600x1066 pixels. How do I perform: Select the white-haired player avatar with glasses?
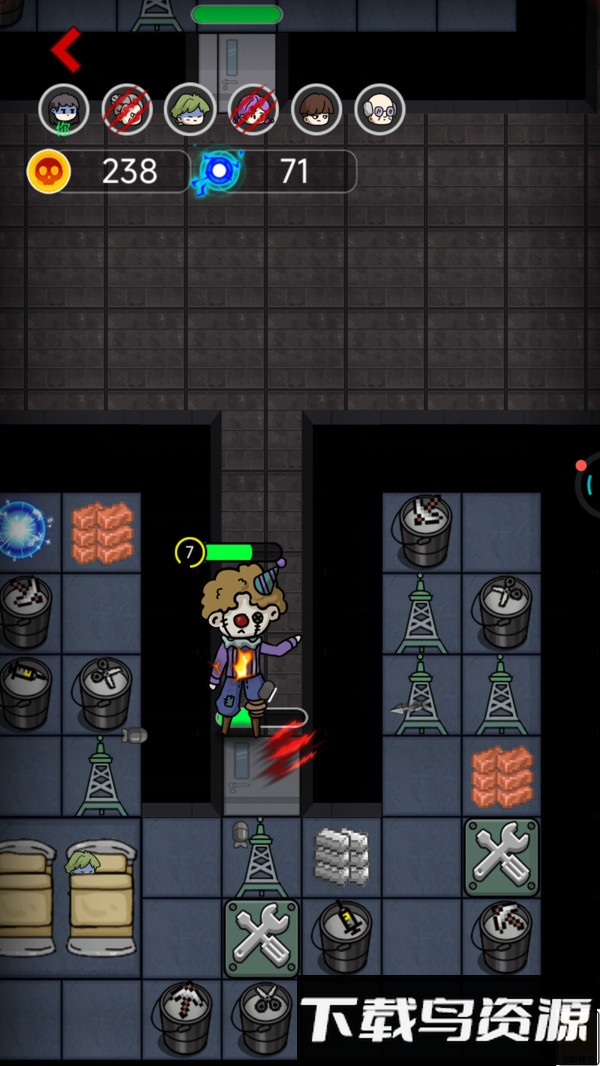(x=380, y=109)
